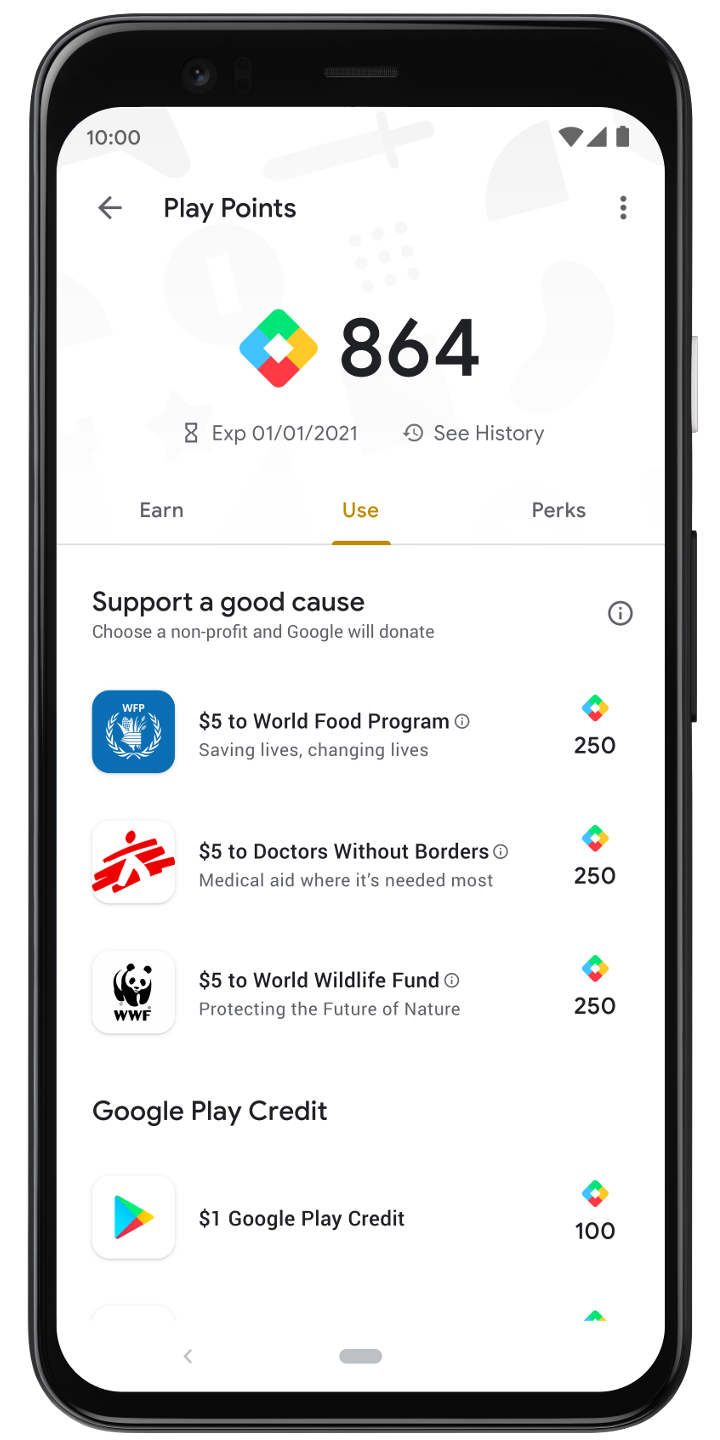The width and height of the screenshot is (720, 1440).
Task: Open See History
Action: (474, 433)
